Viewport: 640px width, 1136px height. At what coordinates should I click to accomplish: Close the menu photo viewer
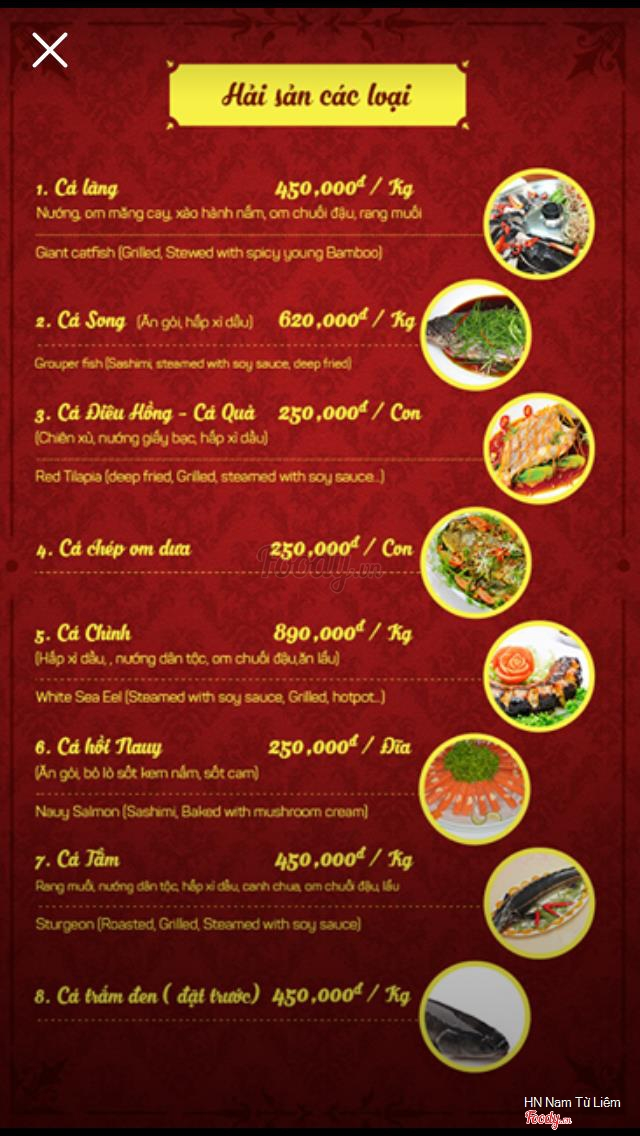click(x=49, y=49)
